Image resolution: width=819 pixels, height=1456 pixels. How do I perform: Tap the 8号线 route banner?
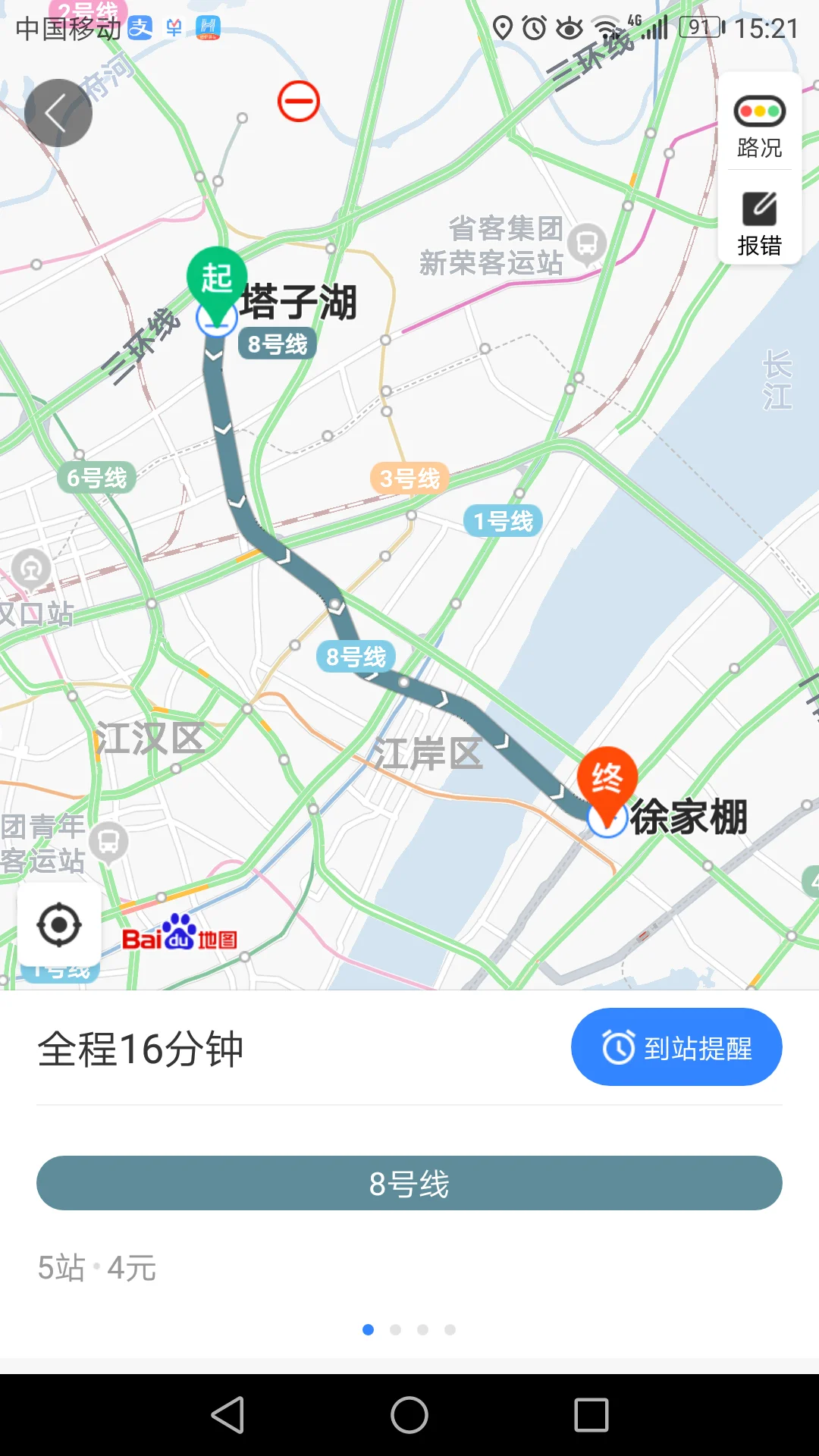[409, 1182]
